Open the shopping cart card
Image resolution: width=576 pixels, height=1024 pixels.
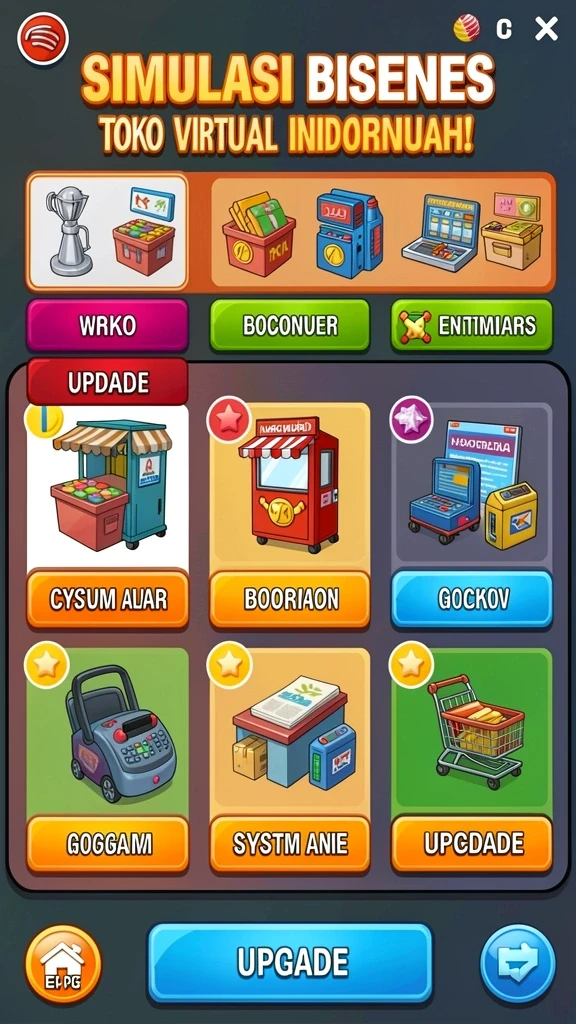[x=472, y=731]
